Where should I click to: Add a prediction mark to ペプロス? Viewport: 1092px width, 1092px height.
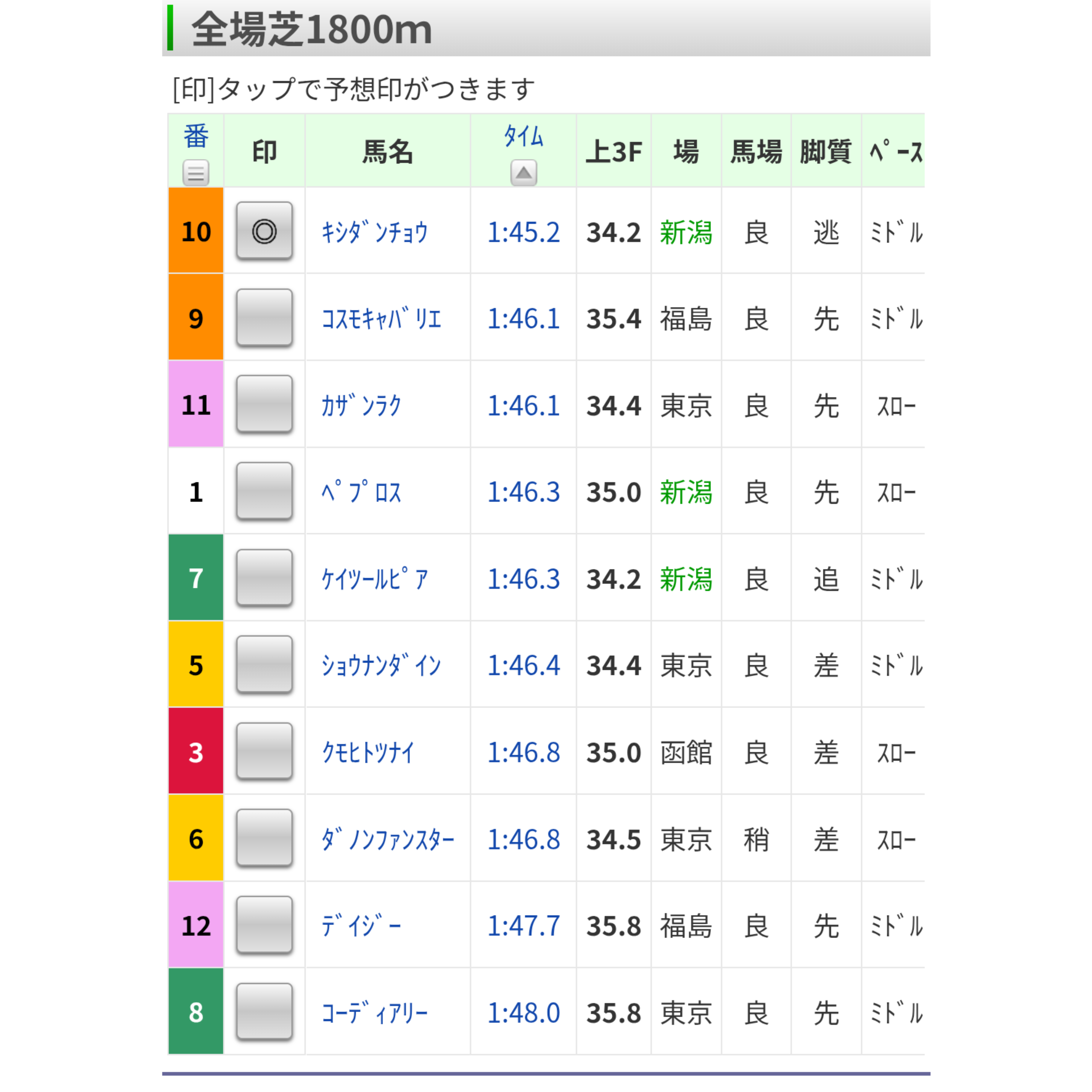tap(264, 491)
